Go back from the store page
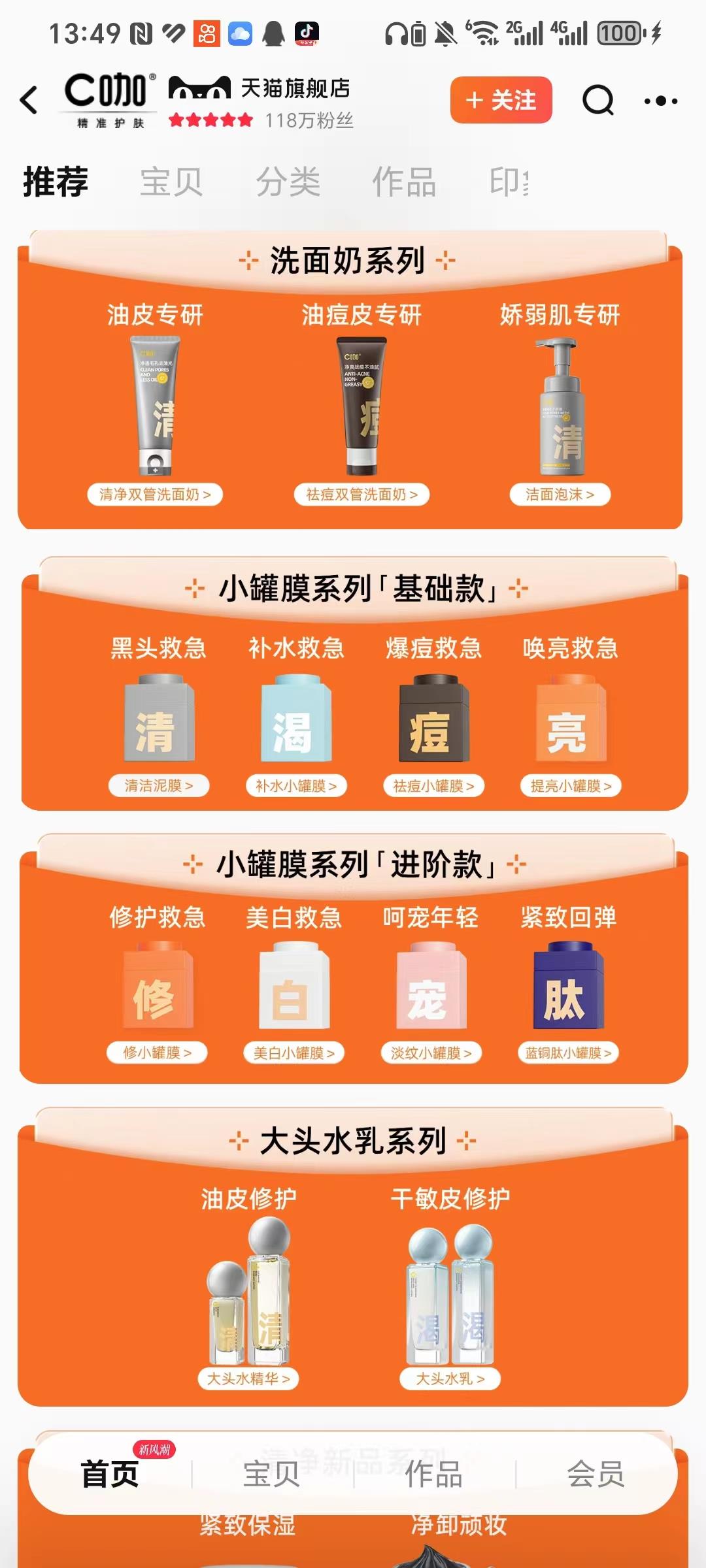This screenshot has height=1568, width=706. (x=29, y=101)
